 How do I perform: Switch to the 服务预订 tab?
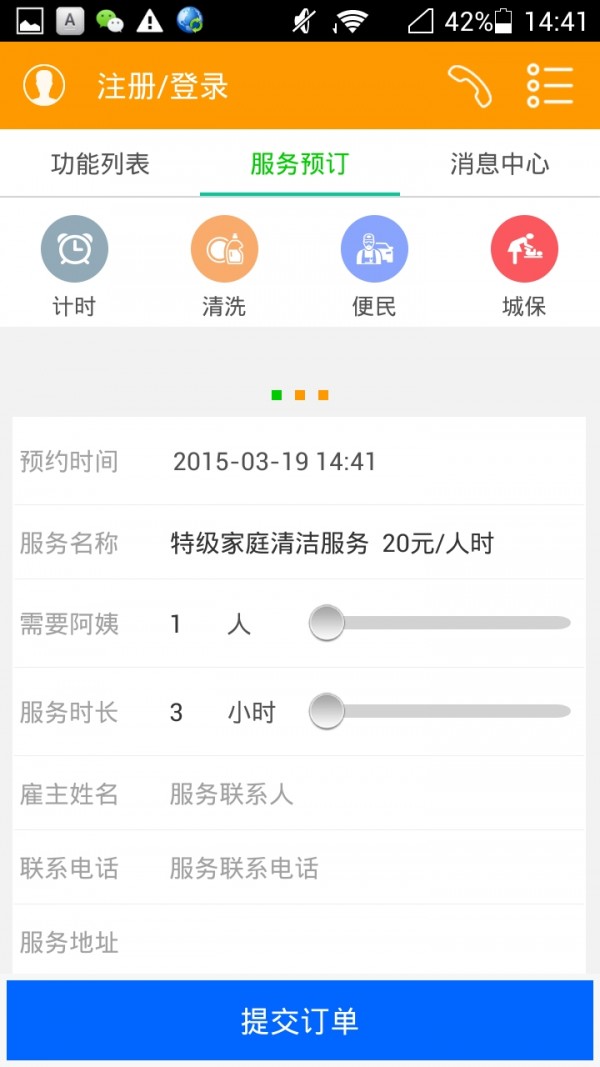coord(299,164)
